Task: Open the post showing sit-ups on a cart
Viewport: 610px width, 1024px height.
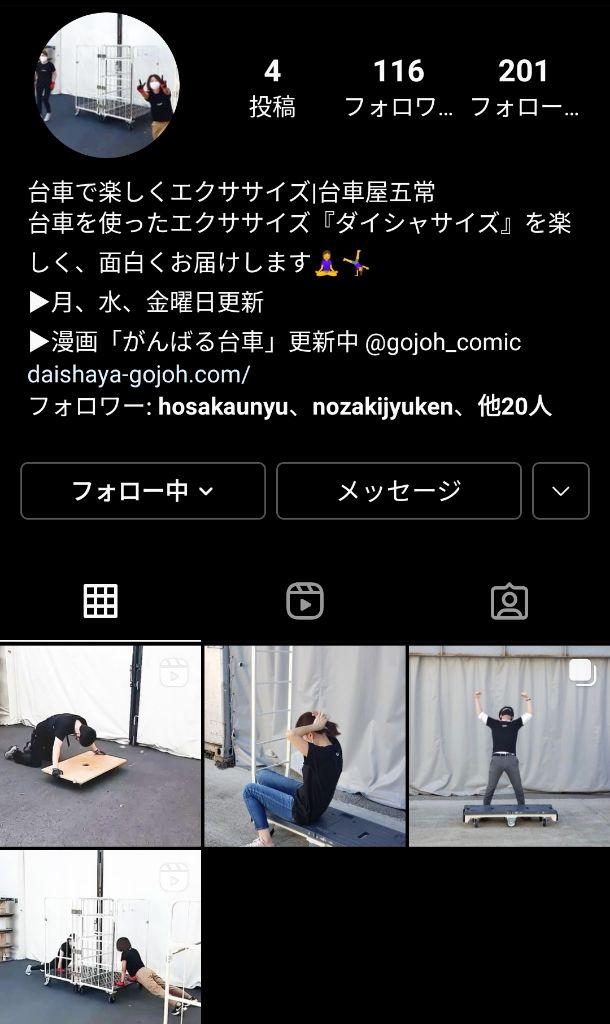Action: click(x=305, y=746)
